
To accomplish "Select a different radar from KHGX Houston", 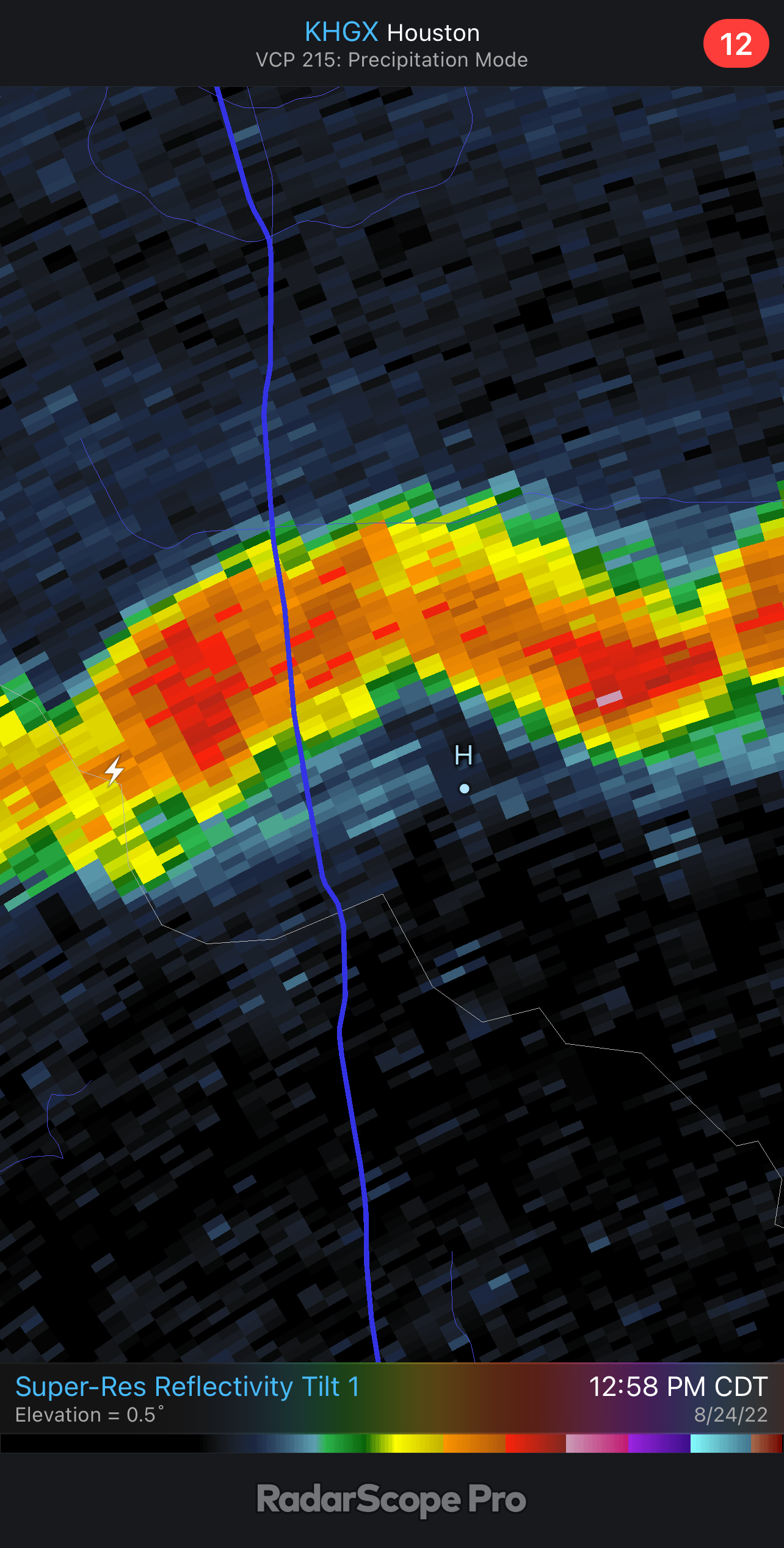I will point(391,33).
